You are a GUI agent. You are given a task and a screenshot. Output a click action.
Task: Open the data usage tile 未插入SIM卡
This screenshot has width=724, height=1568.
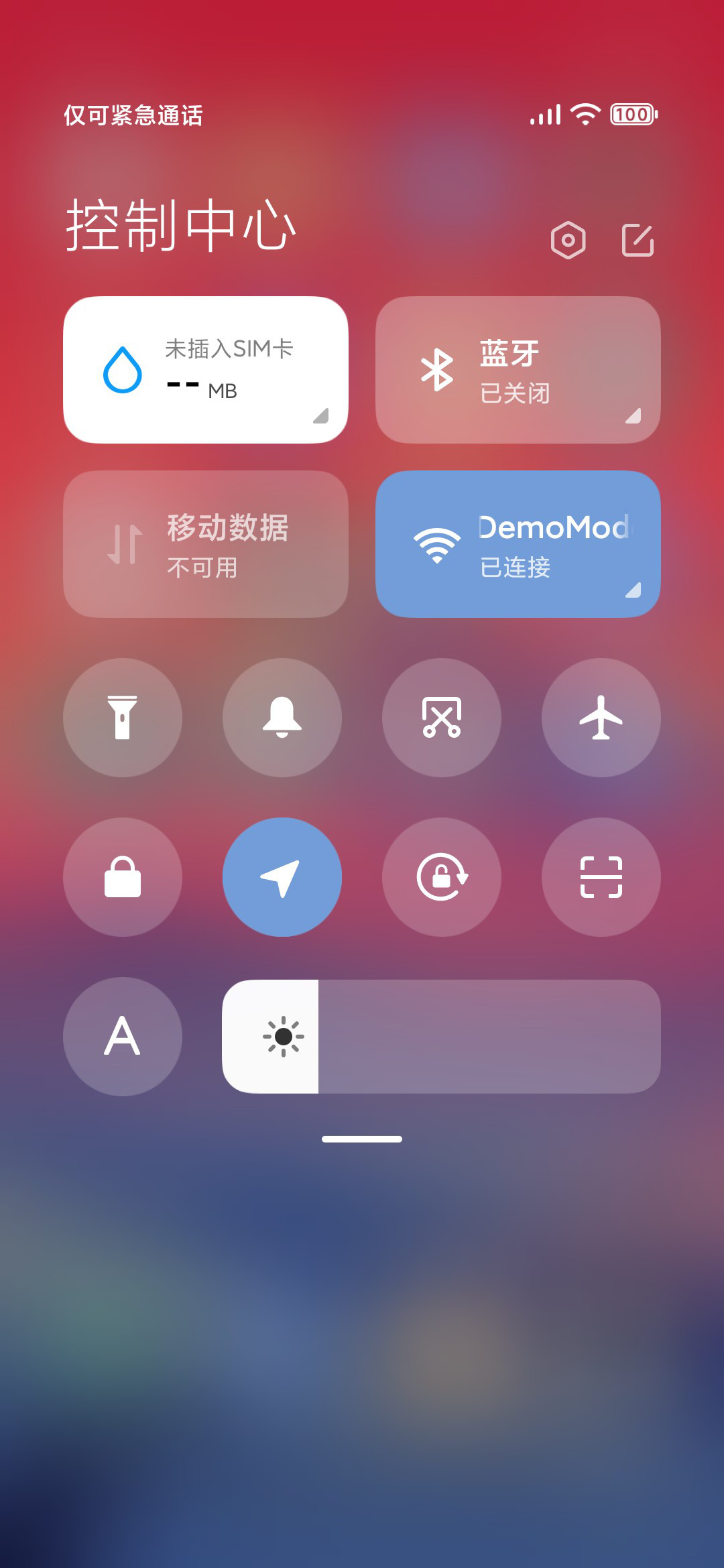206,370
